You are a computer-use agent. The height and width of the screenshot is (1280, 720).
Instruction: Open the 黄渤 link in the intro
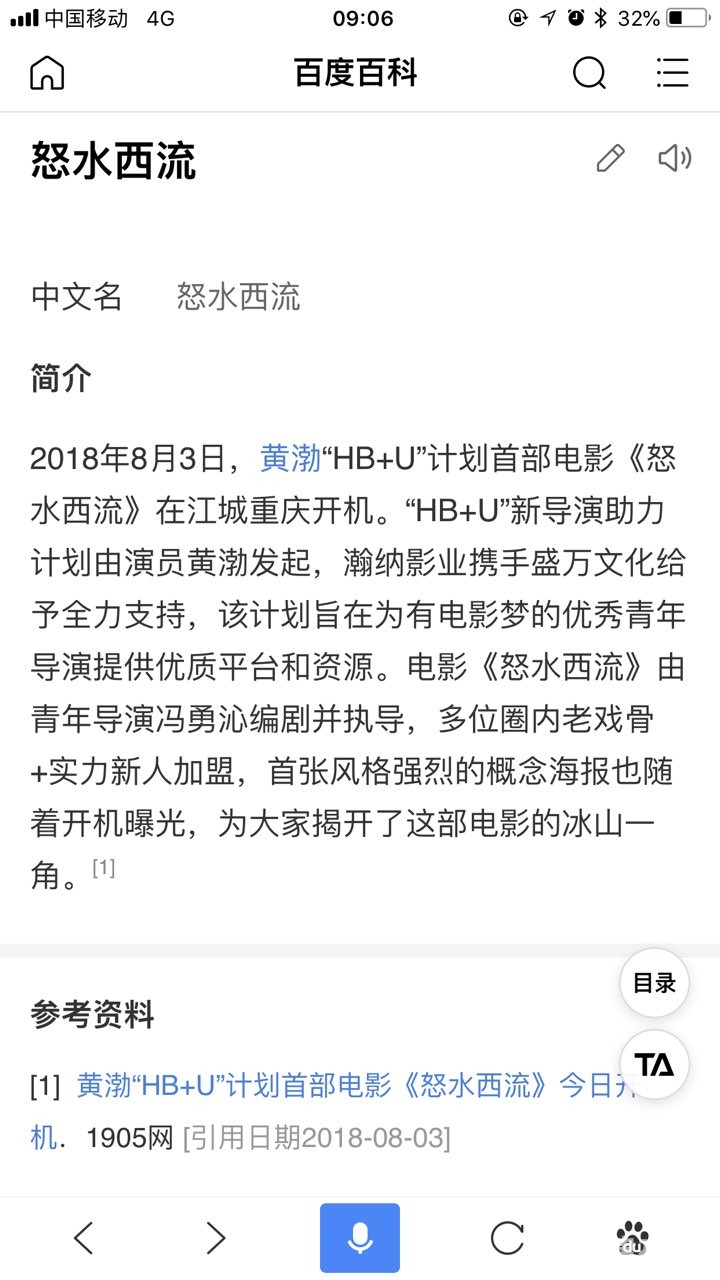[x=290, y=458]
